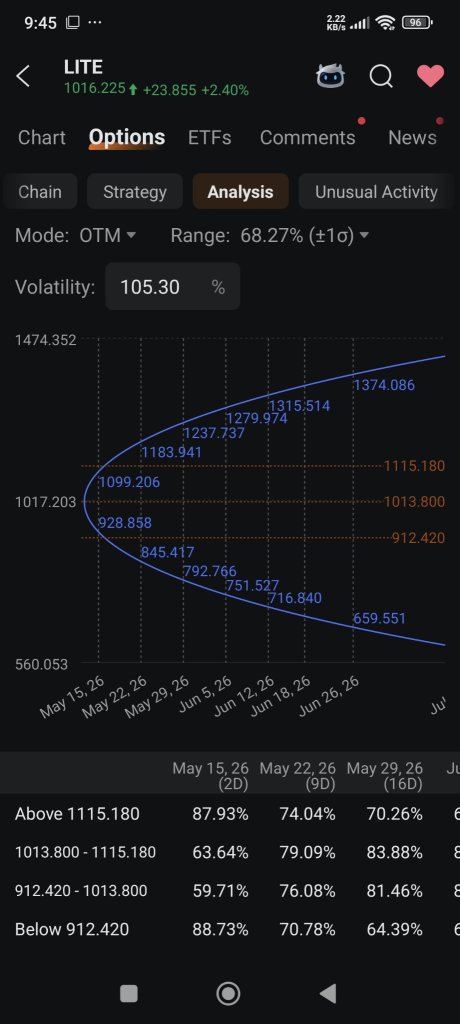Switch to the Chart tab
Image resolution: width=460 pixels, height=1024 pixels.
click(x=42, y=138)
